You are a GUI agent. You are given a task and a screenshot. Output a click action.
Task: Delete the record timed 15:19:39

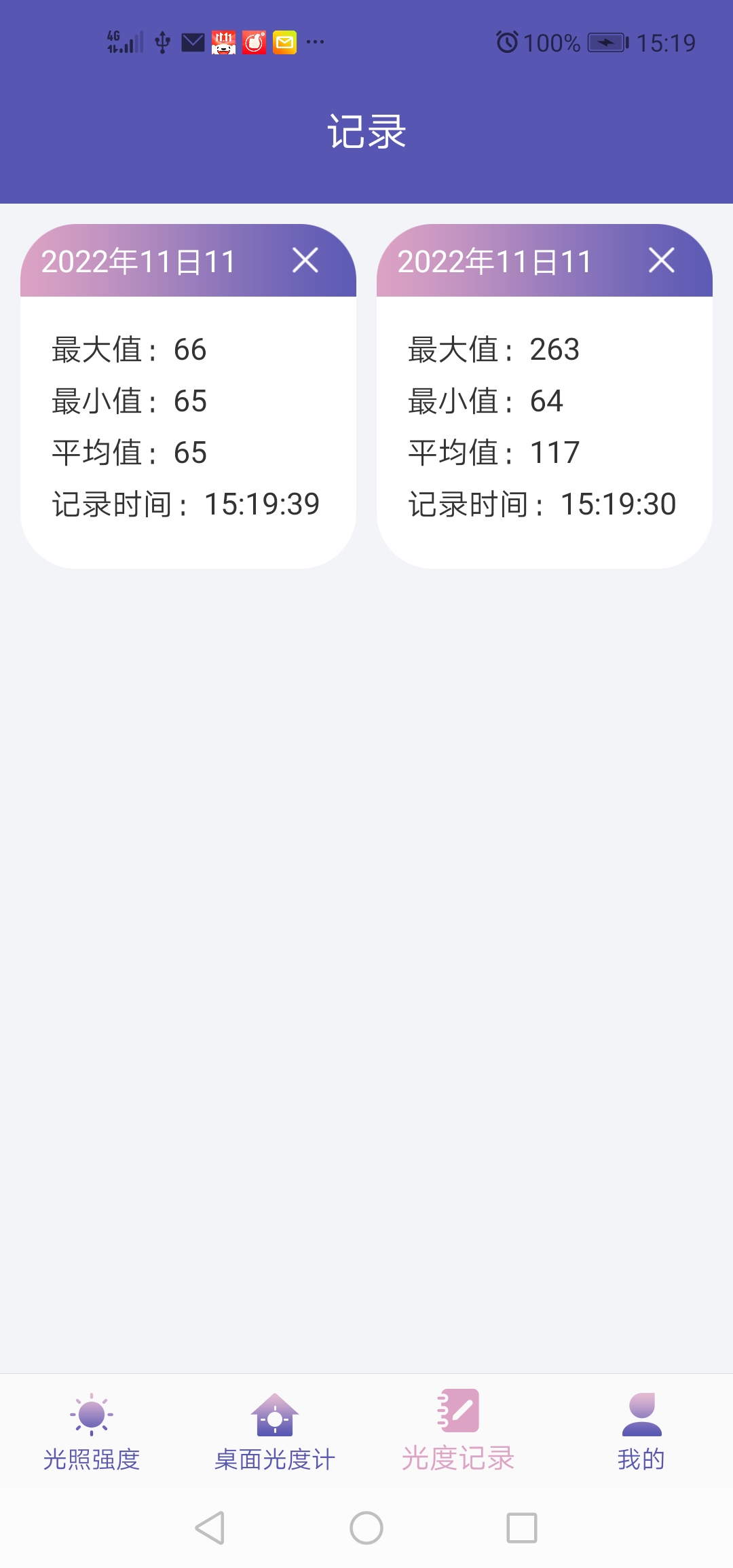(305, 260)
